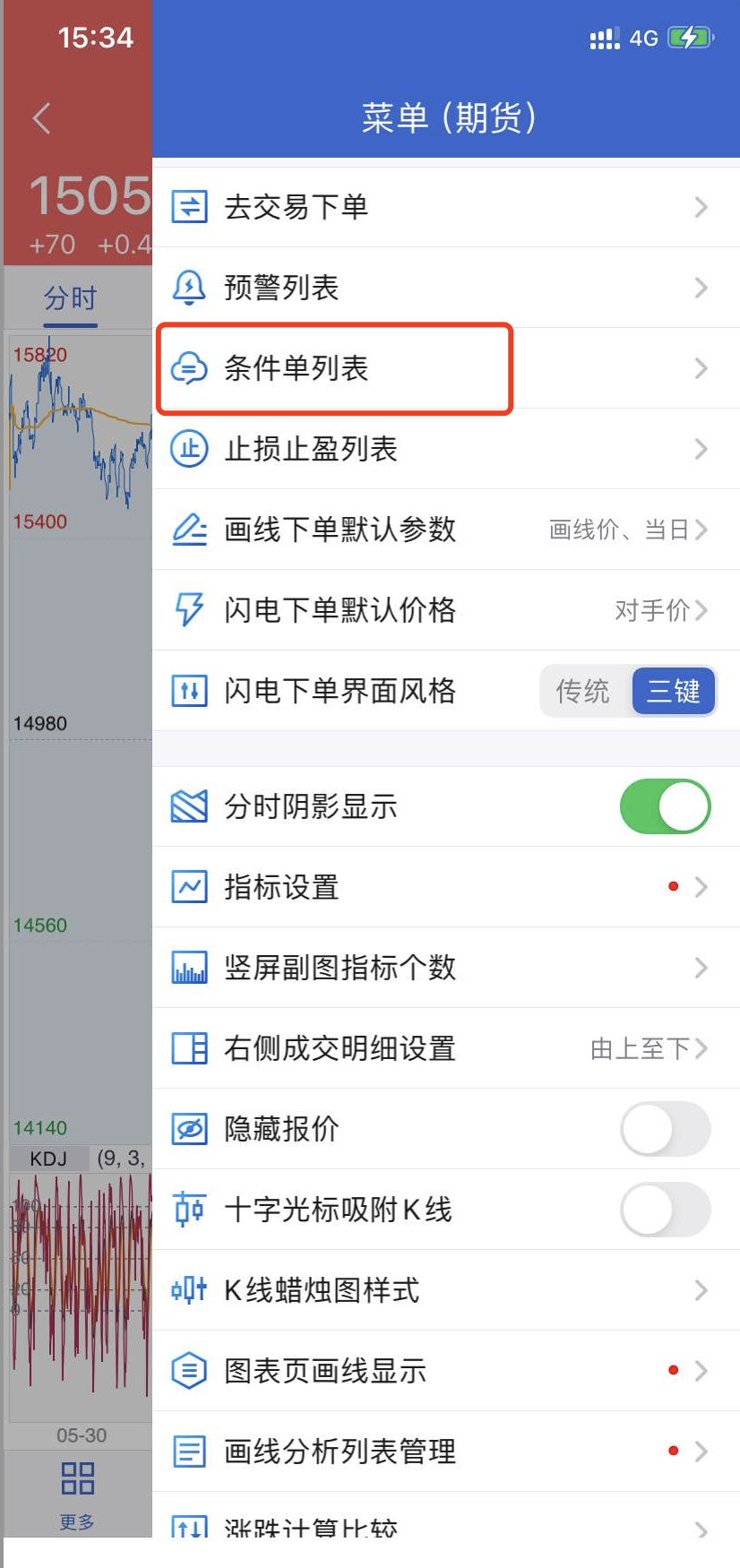Turn off 分时阴影显示
The width and height of the screenshot is (740, 1568).
(x=665, y=806)
